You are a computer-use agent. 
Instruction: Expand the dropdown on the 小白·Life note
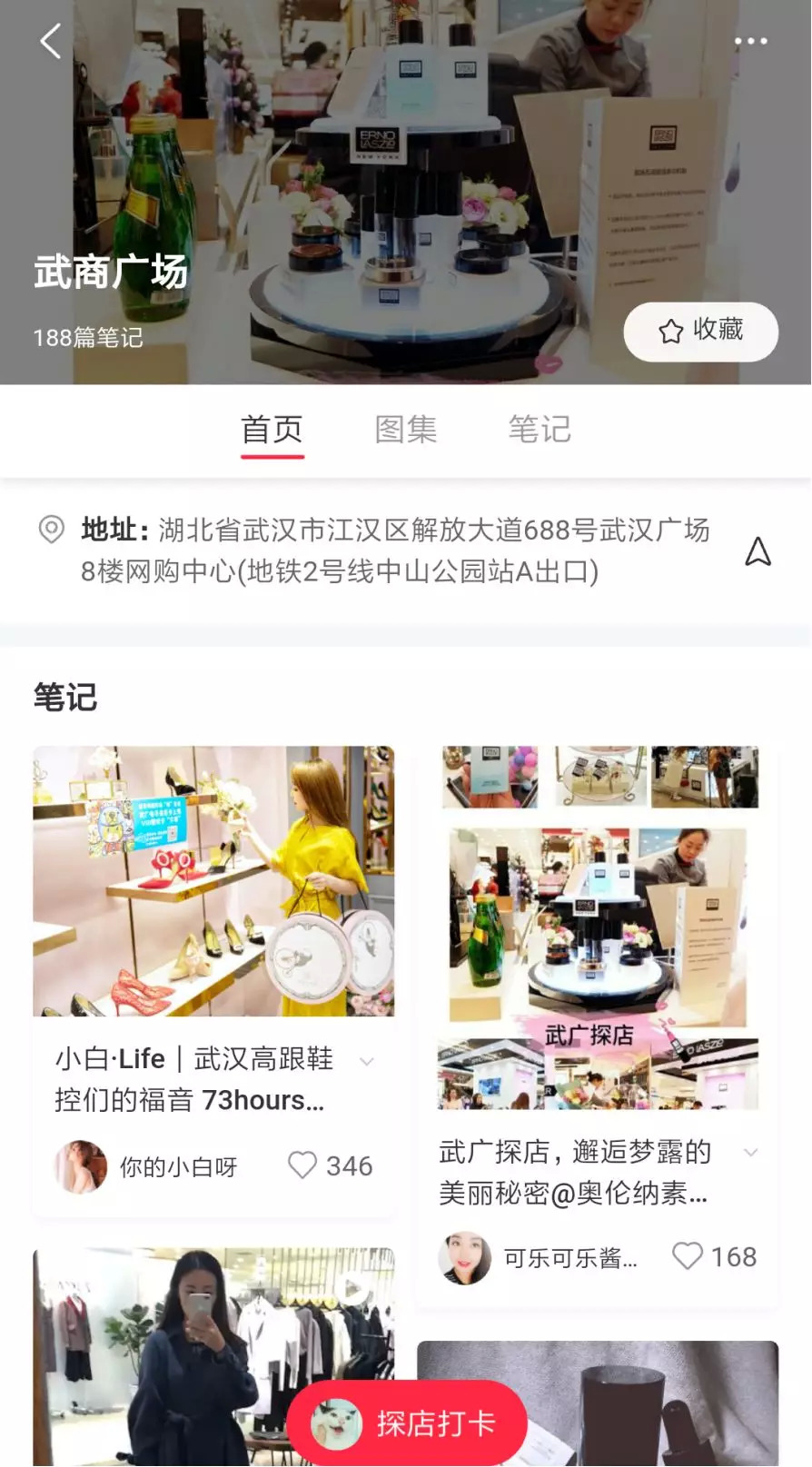point(367,1061)
